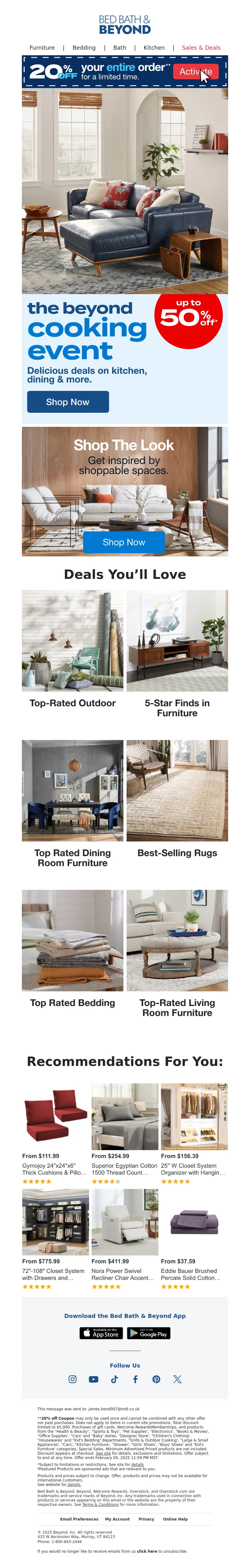The image size is (250, 1568).
Task: View the Gymjoy Thick Cushions product
Action: (x=55, y=1169)
